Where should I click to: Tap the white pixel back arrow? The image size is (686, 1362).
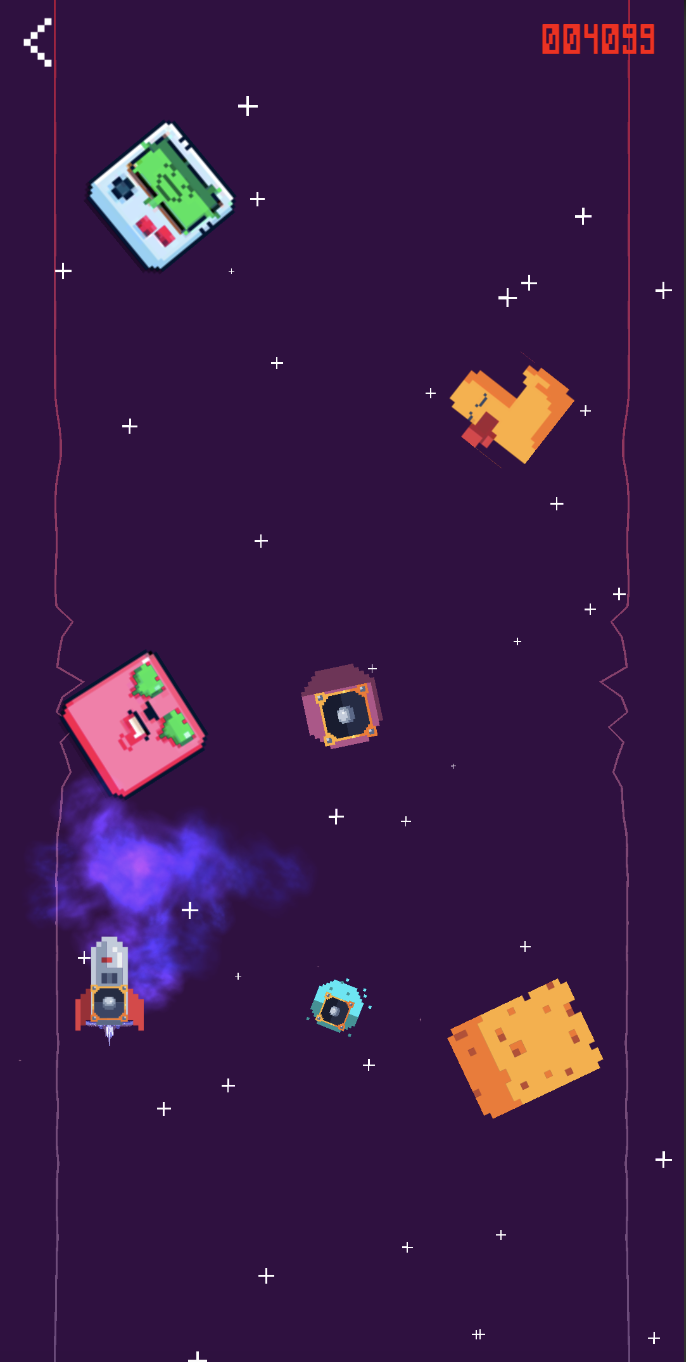pyautogui.click(x=38, y=43)
